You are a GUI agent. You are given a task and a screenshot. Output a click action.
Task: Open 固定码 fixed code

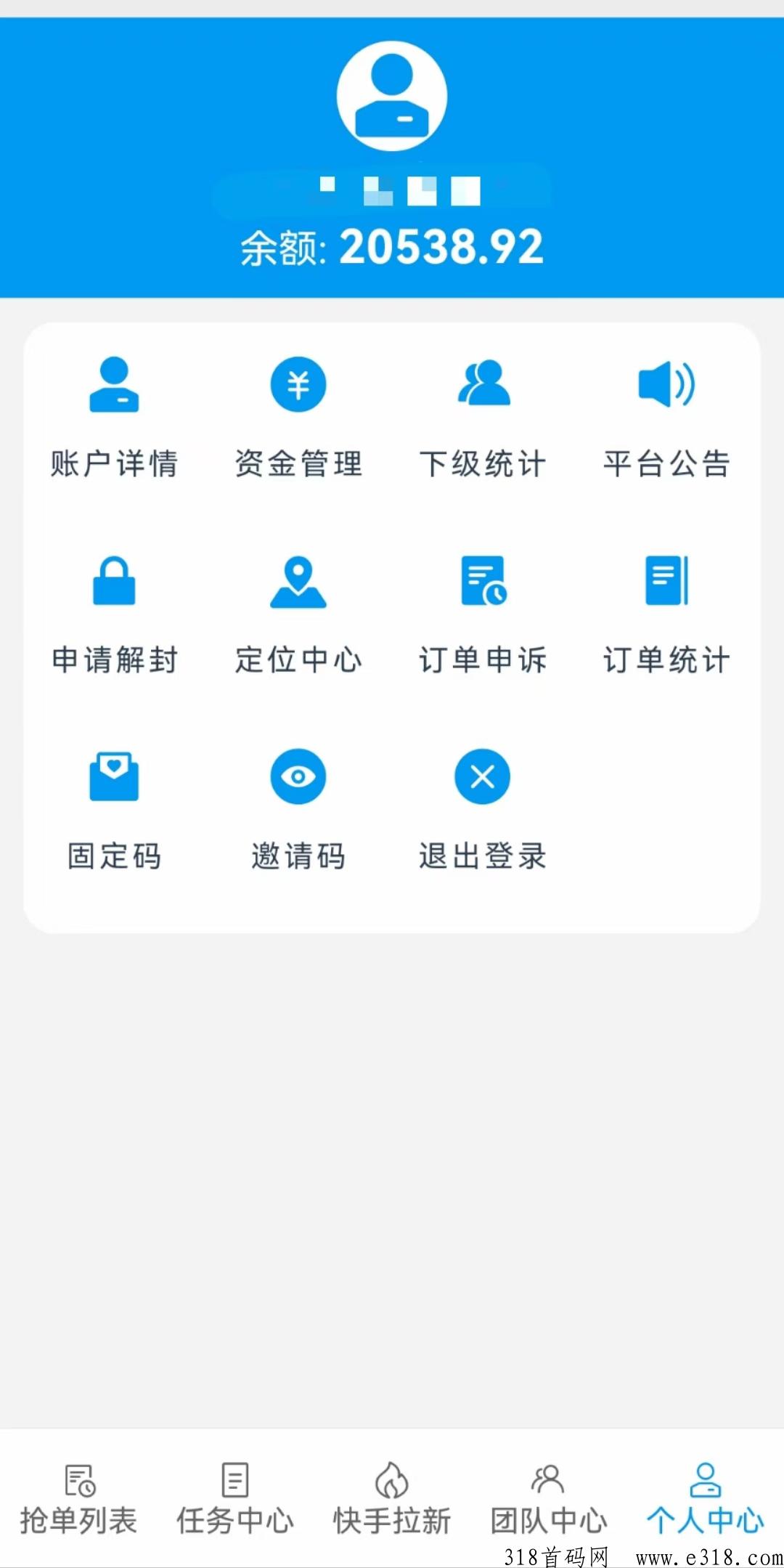point(113,810)
